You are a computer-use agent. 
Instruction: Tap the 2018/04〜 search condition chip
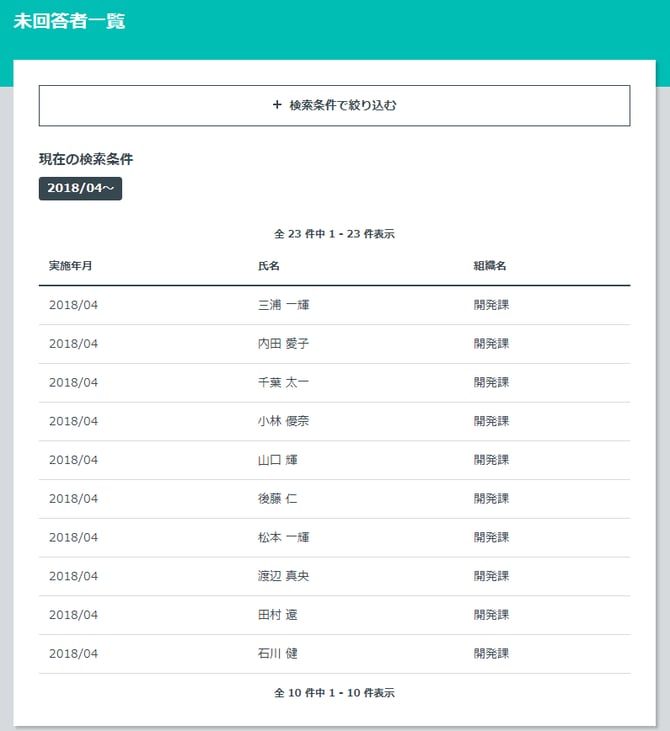click(x=80, y=188)
